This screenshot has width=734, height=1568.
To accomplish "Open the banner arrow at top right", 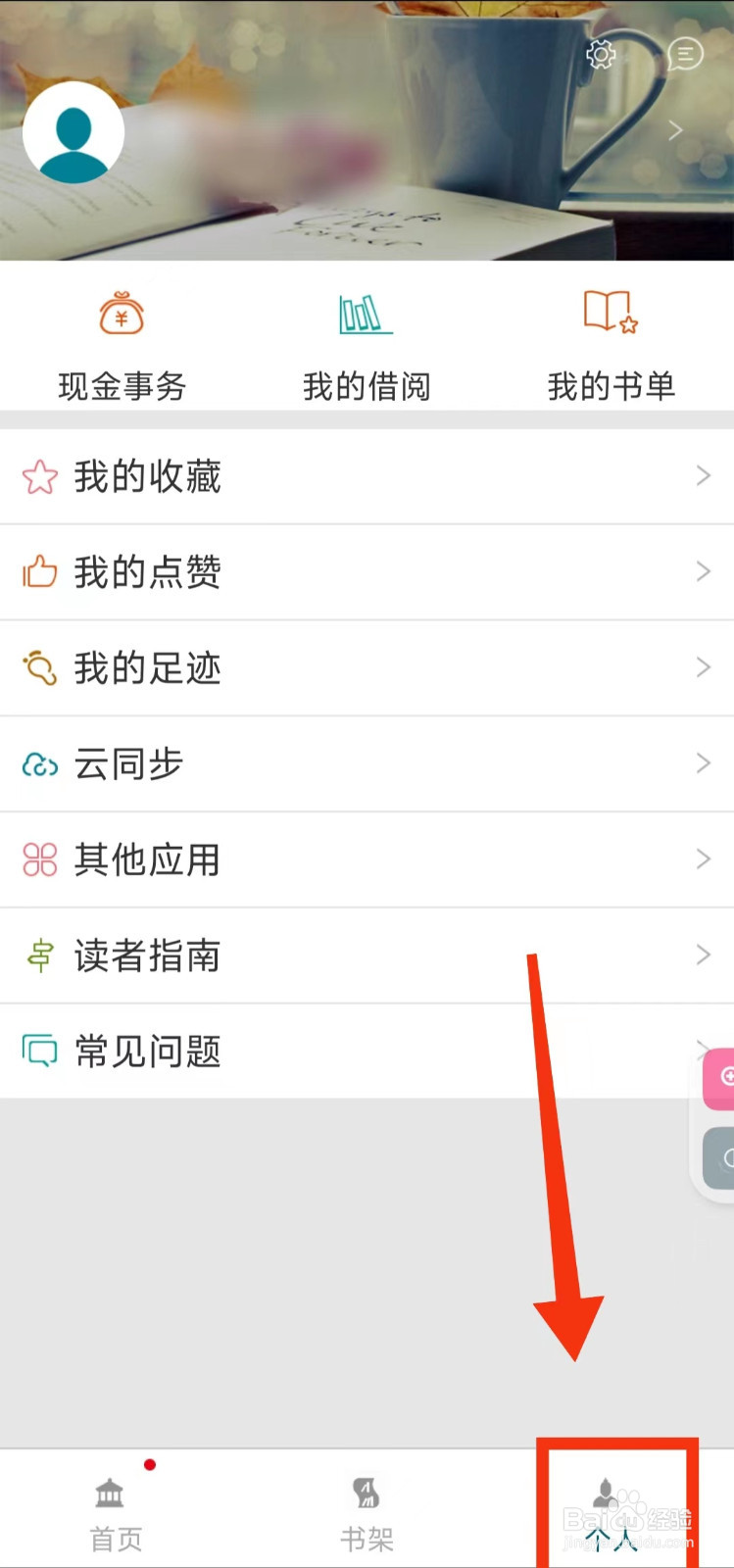I will pos(675,130).
